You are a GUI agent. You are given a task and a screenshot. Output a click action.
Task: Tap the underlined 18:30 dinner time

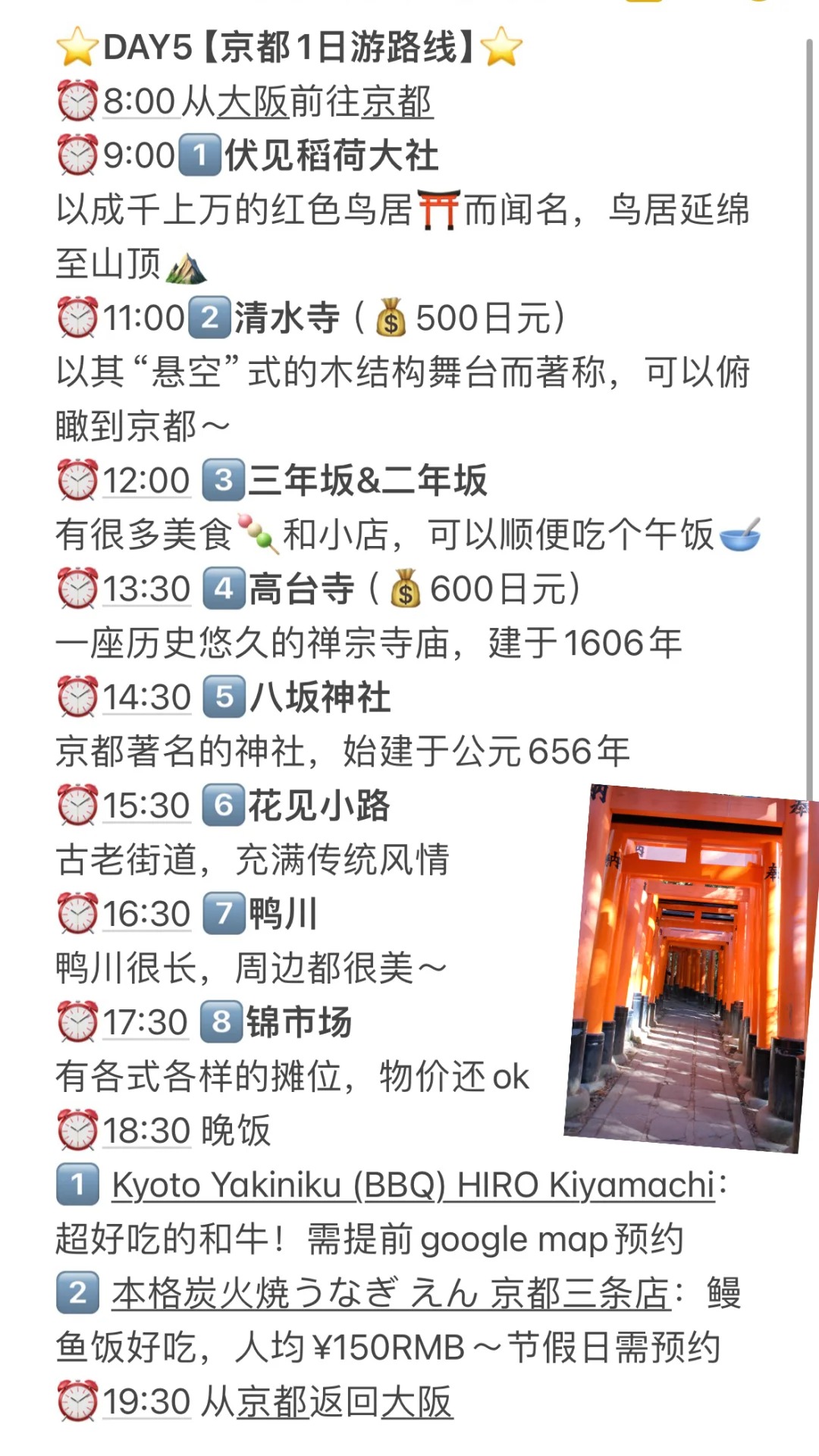(x=146, y=1131)
